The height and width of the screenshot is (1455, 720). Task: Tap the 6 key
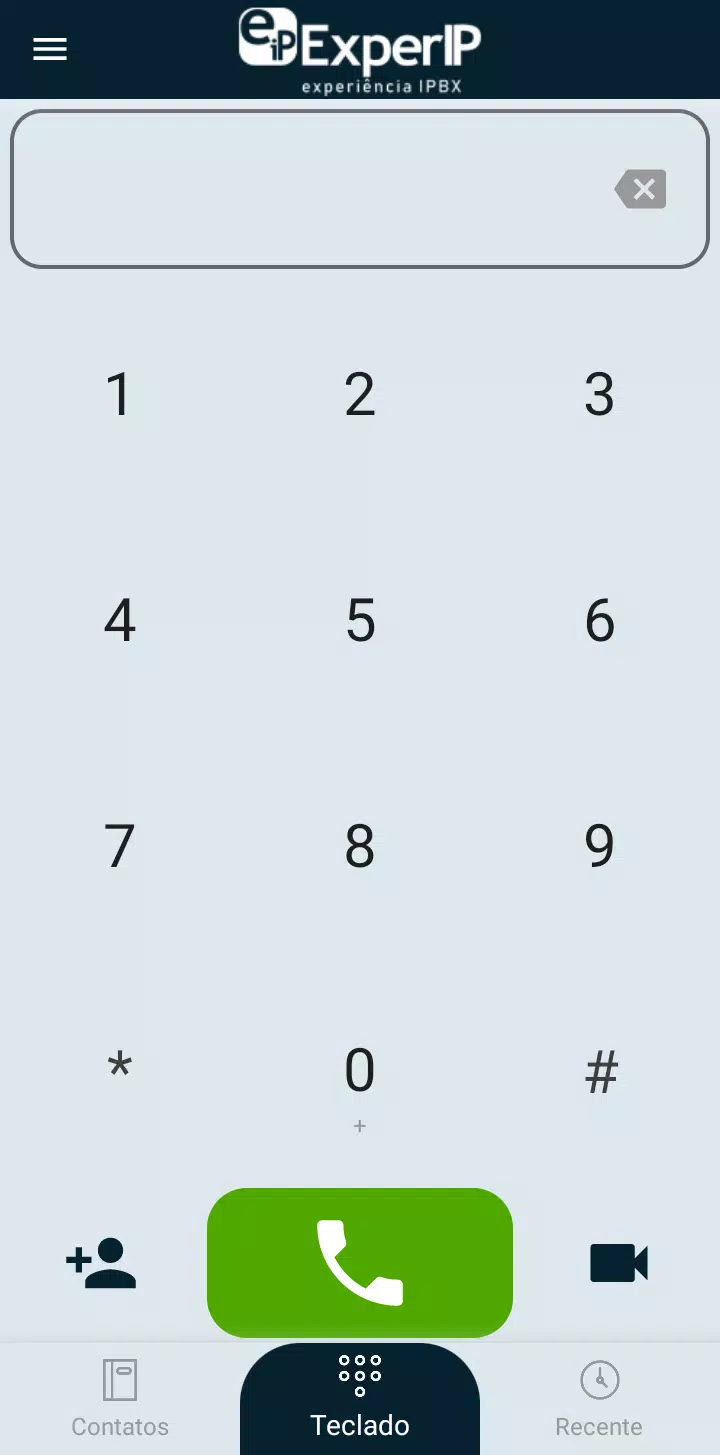tap(599, 621)
